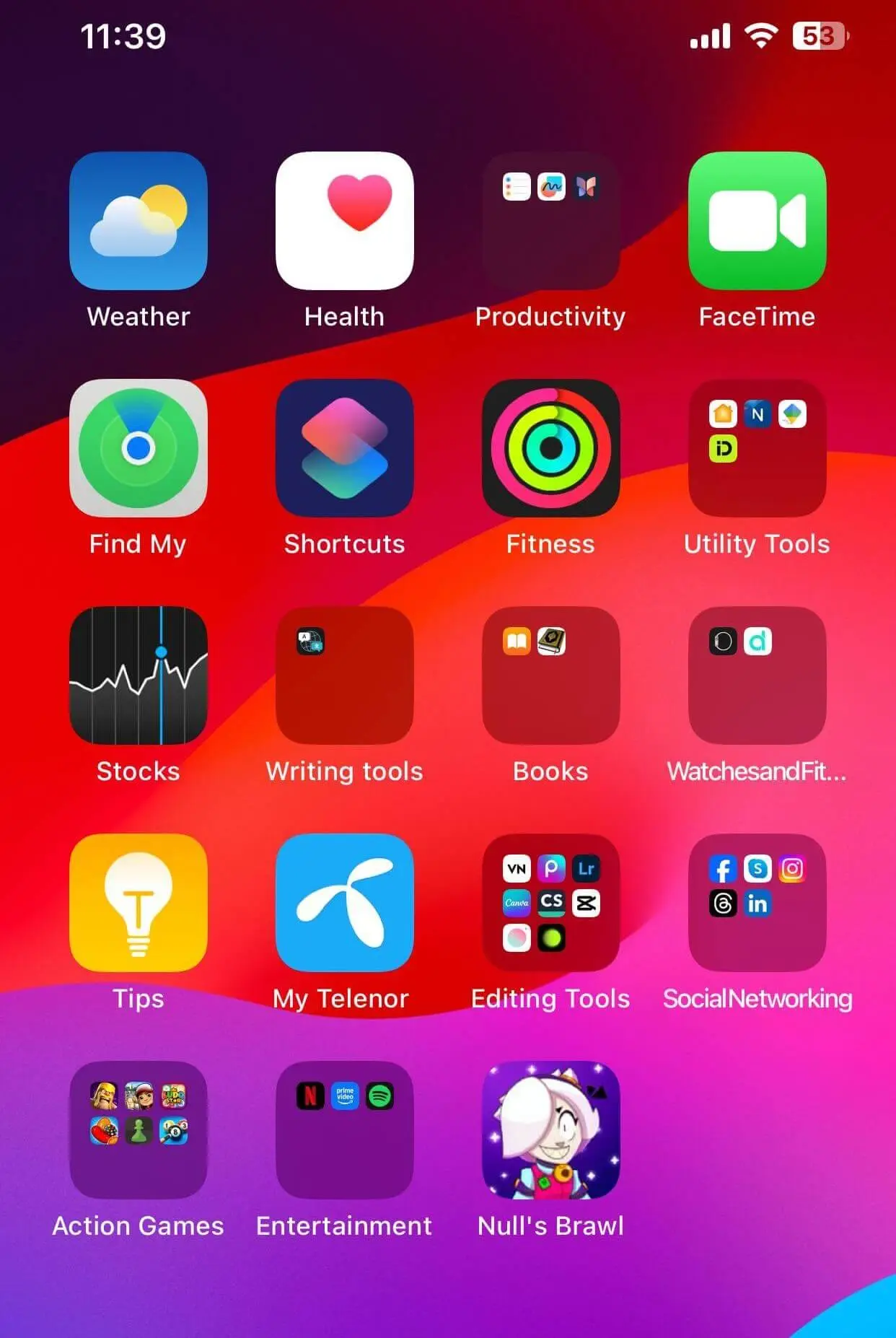Open Find My app
Screen dimensions: 896x1338
[139, 448]
